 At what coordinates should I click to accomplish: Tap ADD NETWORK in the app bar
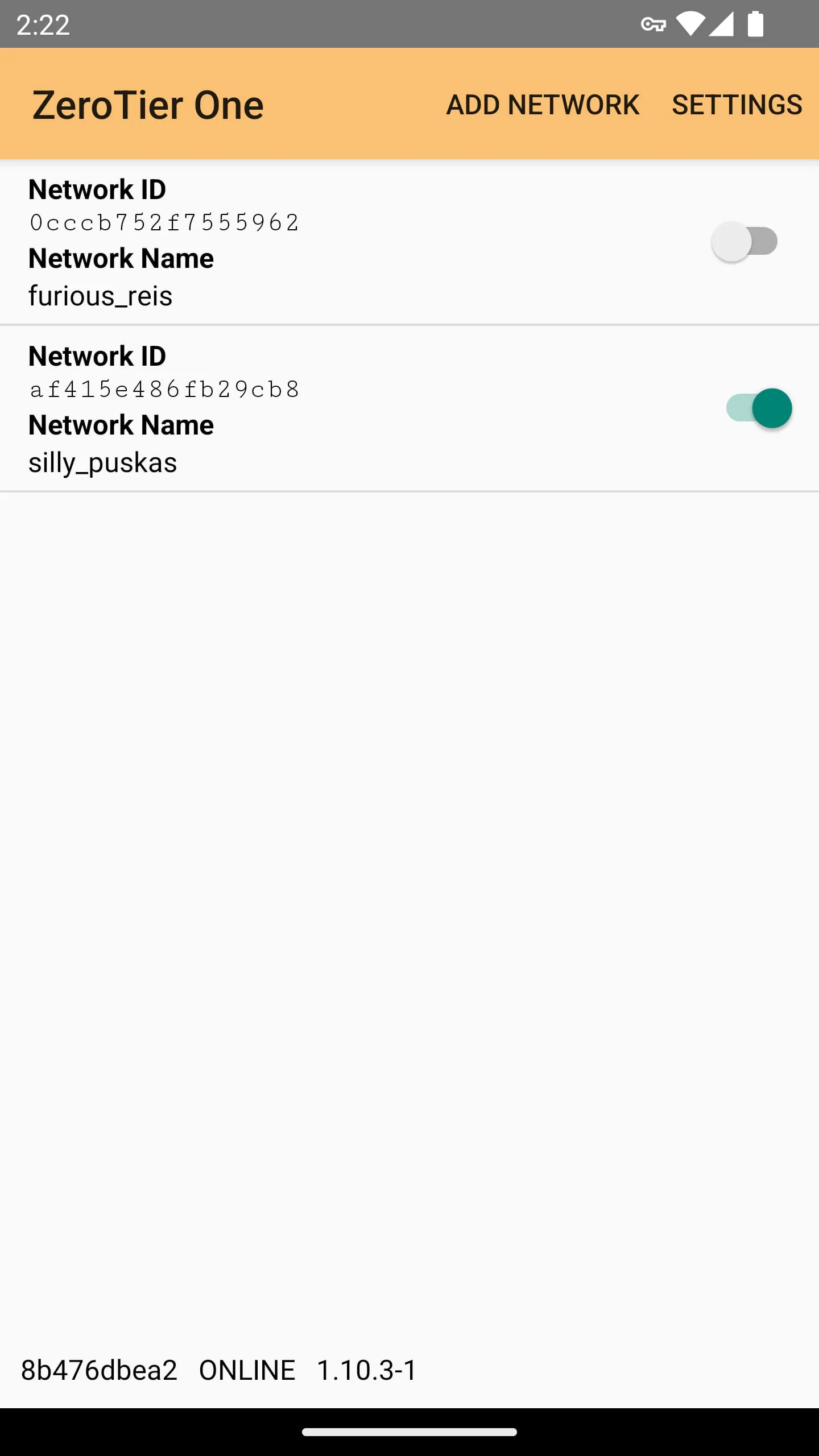coord(543,105)
